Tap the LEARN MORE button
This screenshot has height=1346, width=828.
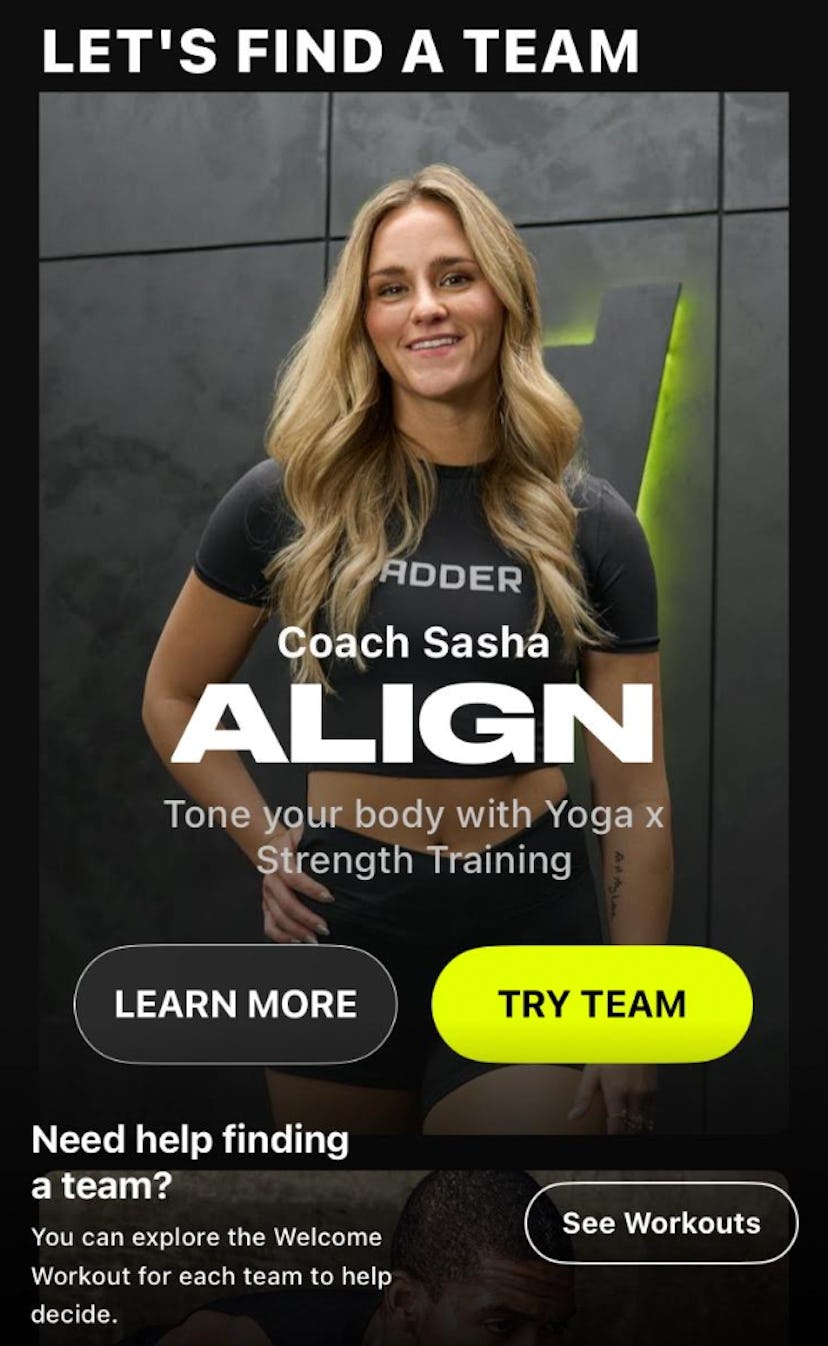tap(235, 1004)
